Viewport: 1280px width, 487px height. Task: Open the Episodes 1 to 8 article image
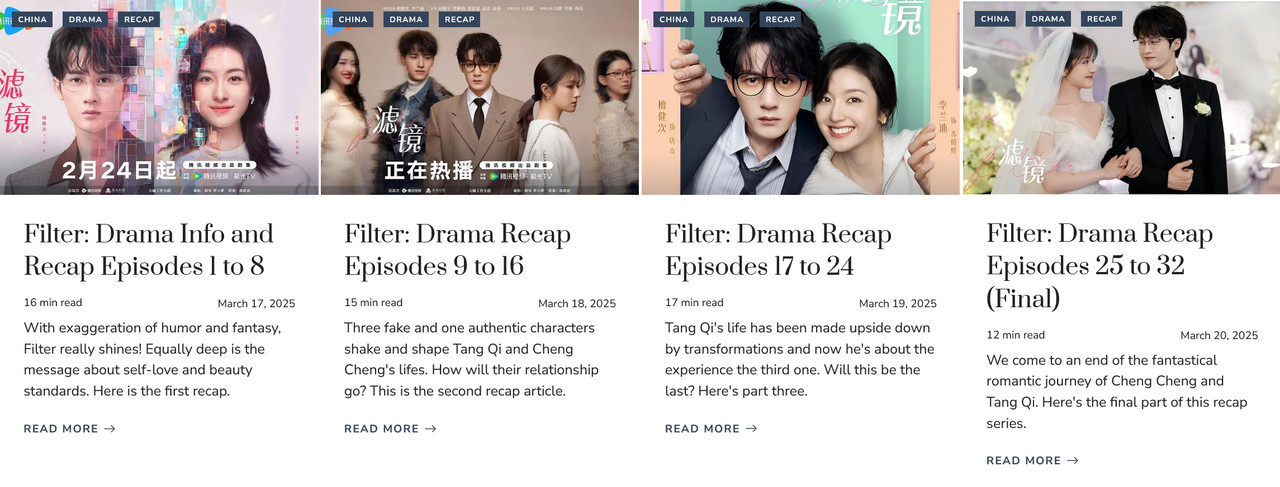[x=159, y=110]
